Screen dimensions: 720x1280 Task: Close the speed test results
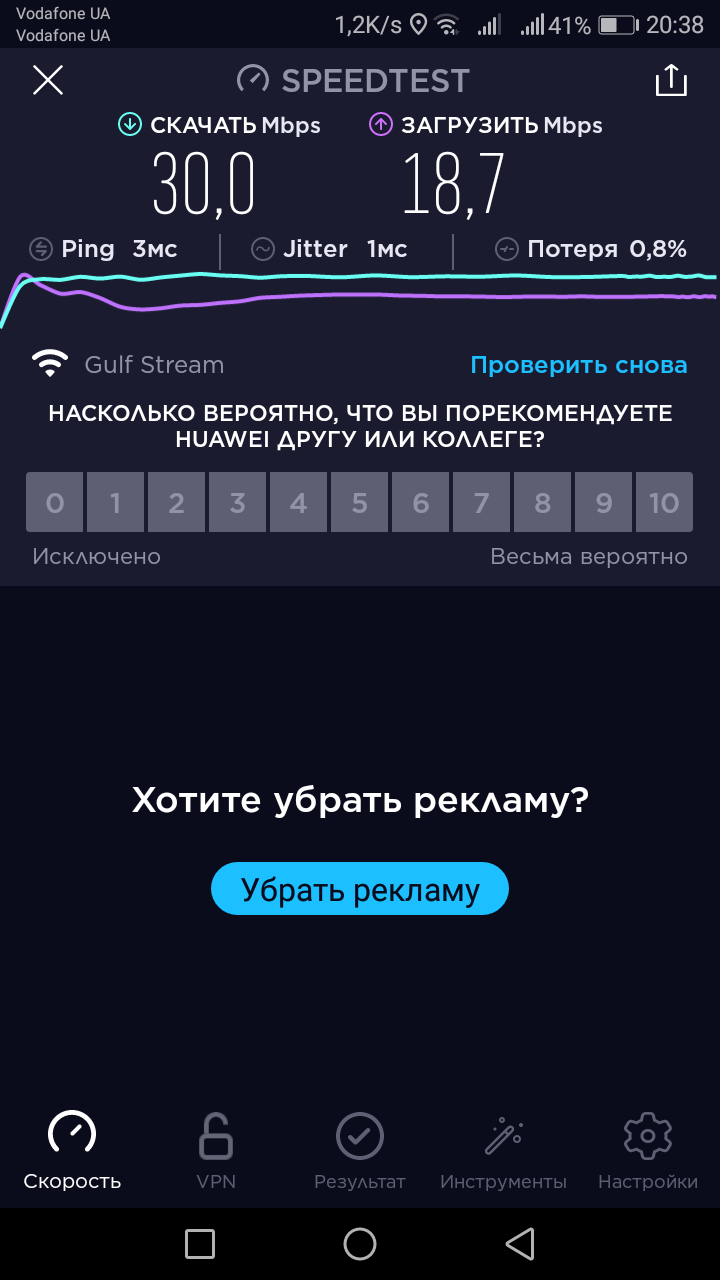pos(48,80)
